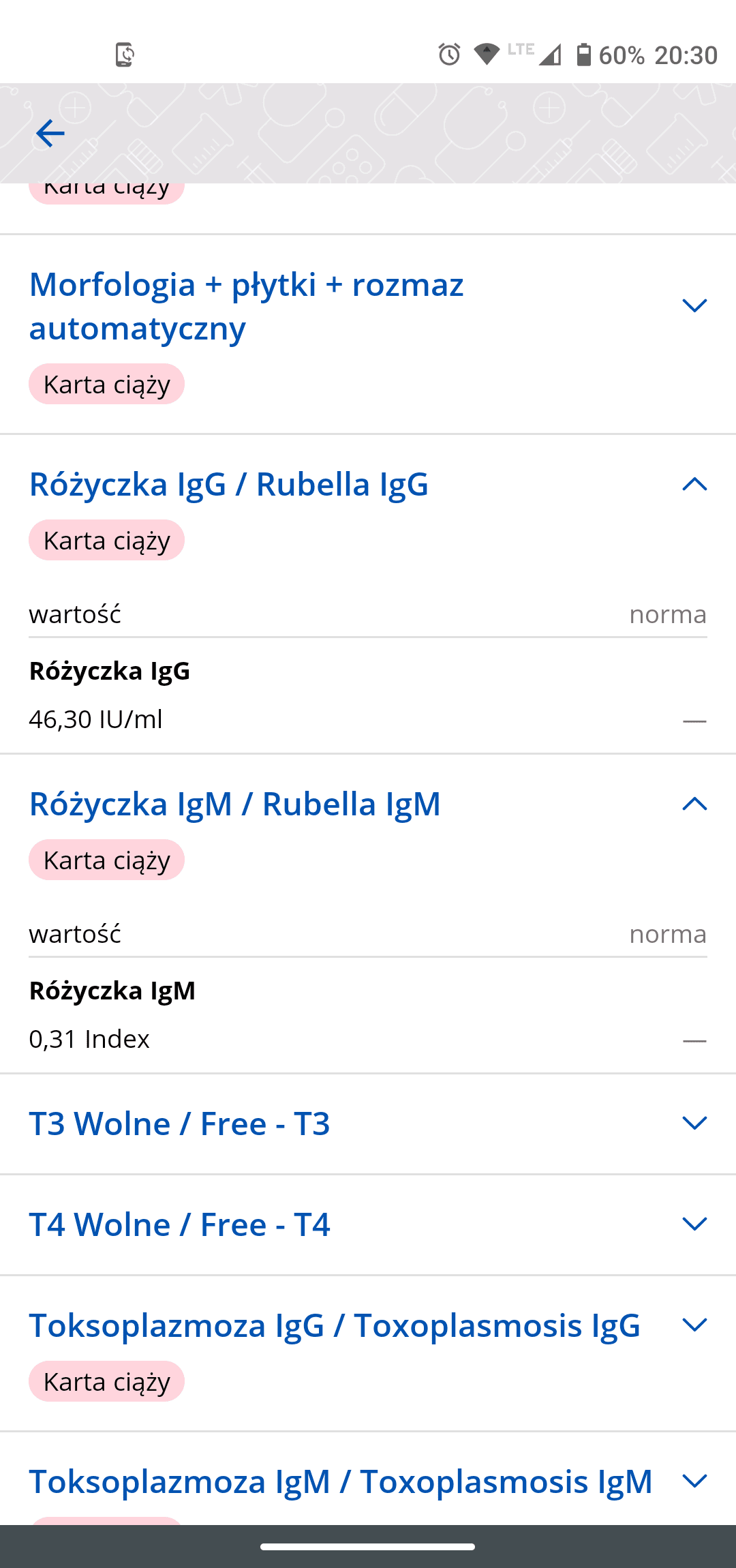Image resolution: width=736 pixels, height=1568 pixels.
Task: Expand Morfologia + płytki + rozmaz automatyczny
Action: (694, 305)
